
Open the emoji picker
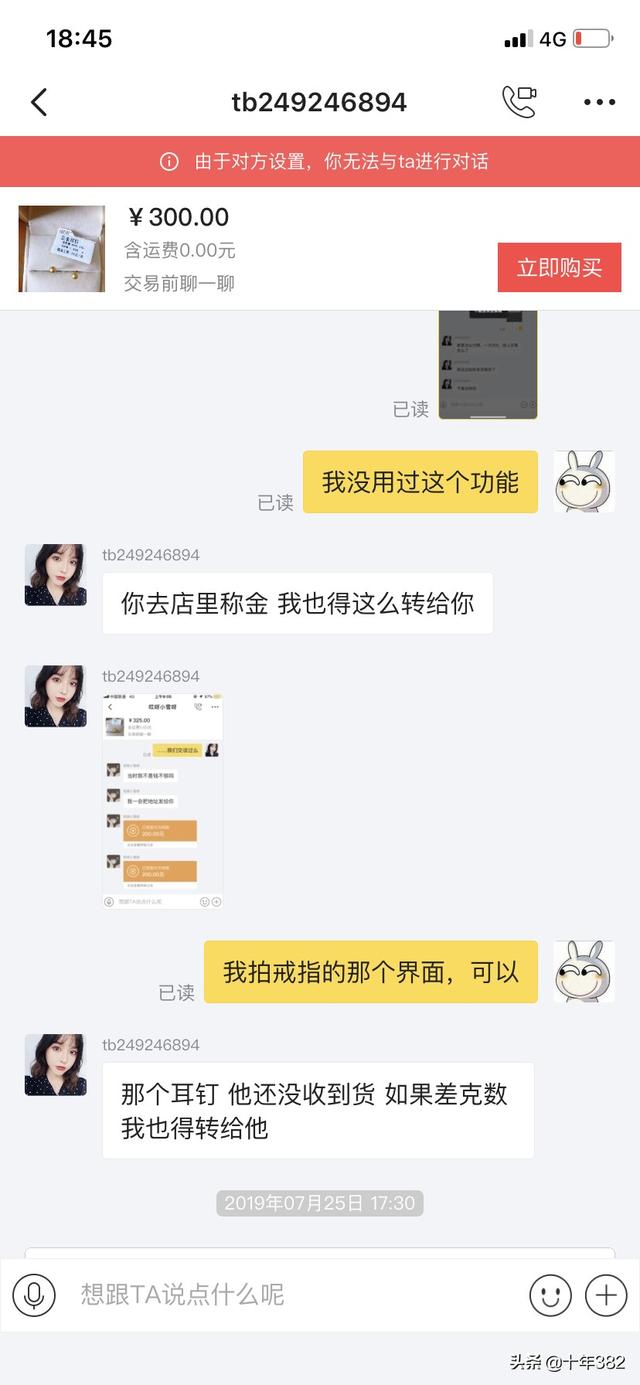[550, 1295]
